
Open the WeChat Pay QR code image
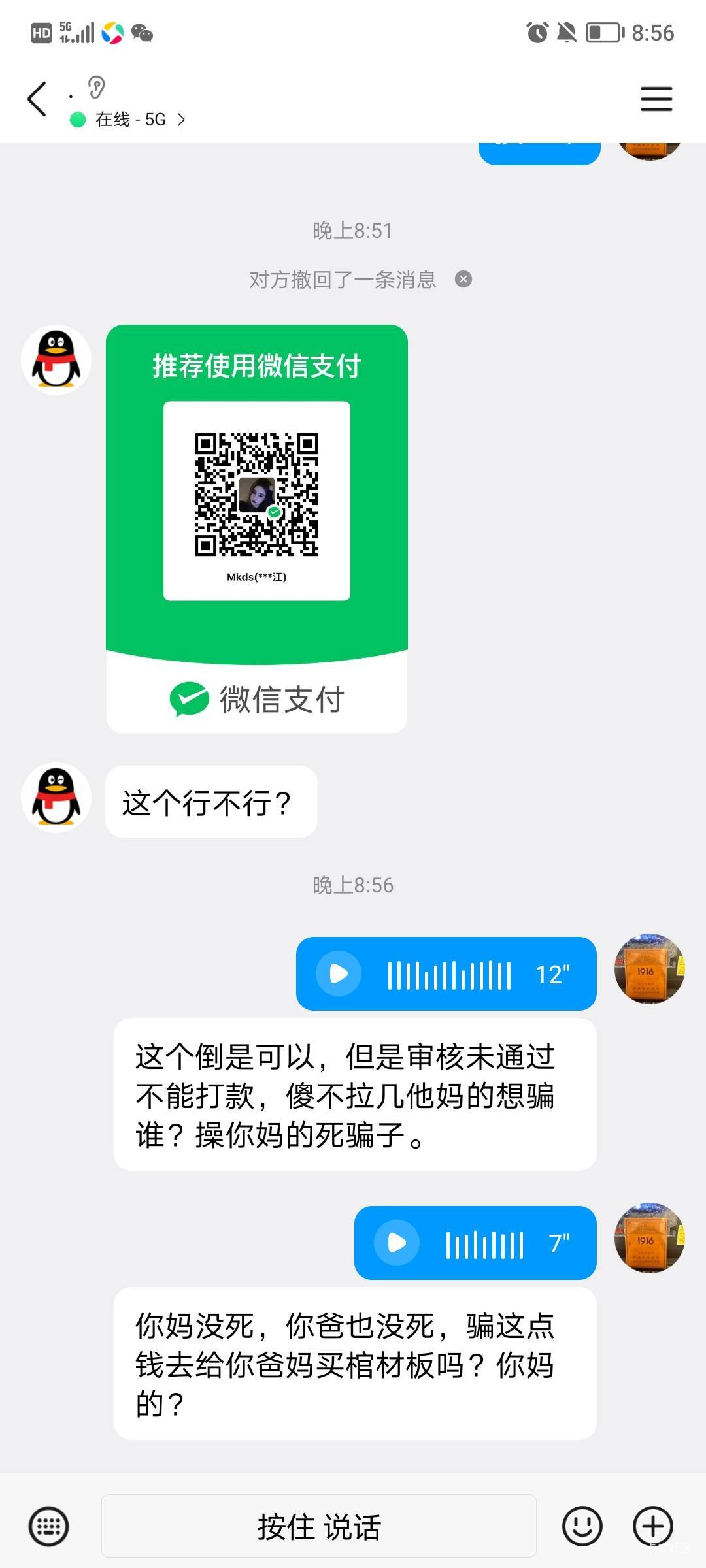257,529
